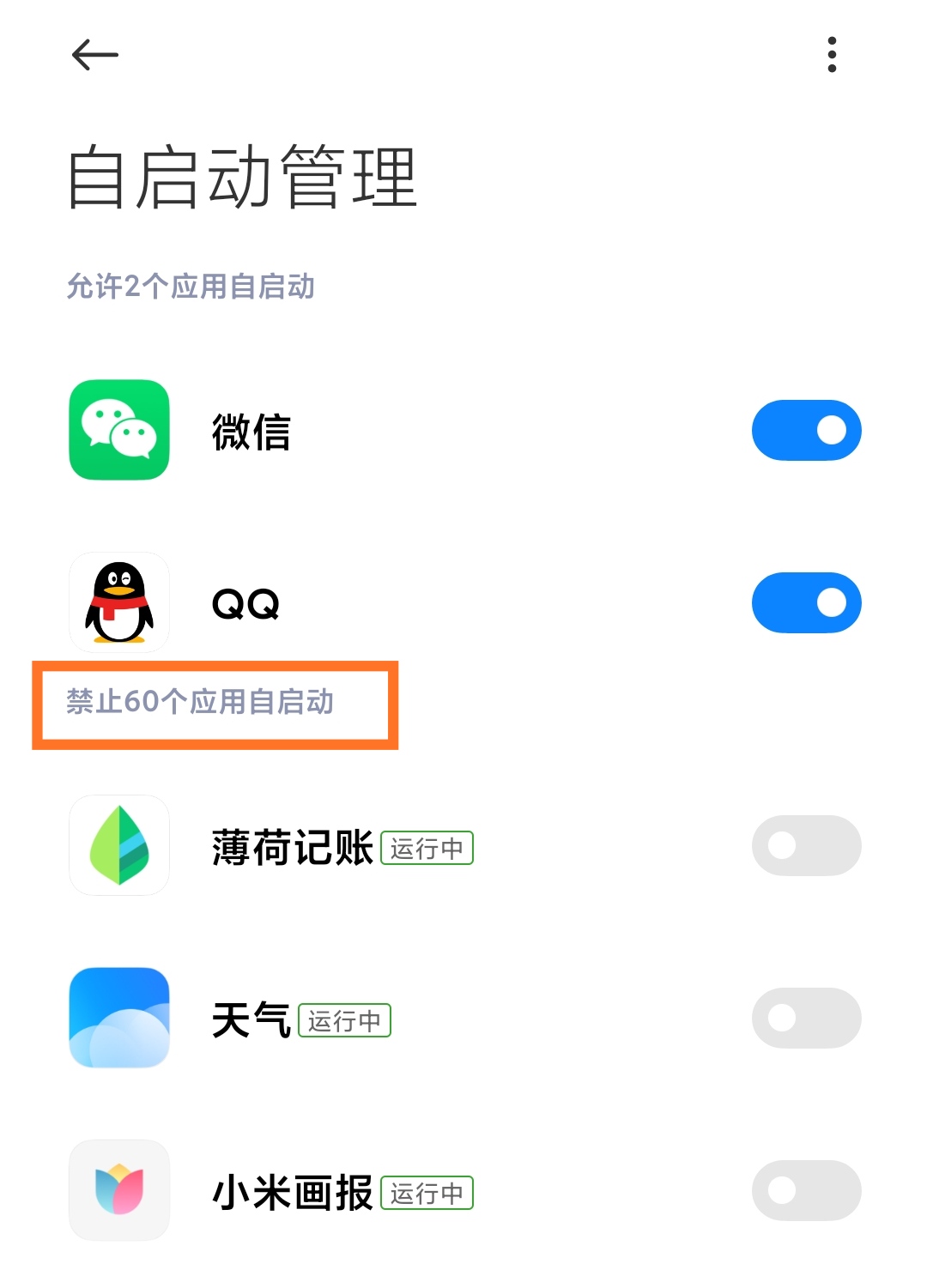Tap the 运行中 badge beside 小米画报
Screen dimensions: 927x1288
coord(428,1193)
